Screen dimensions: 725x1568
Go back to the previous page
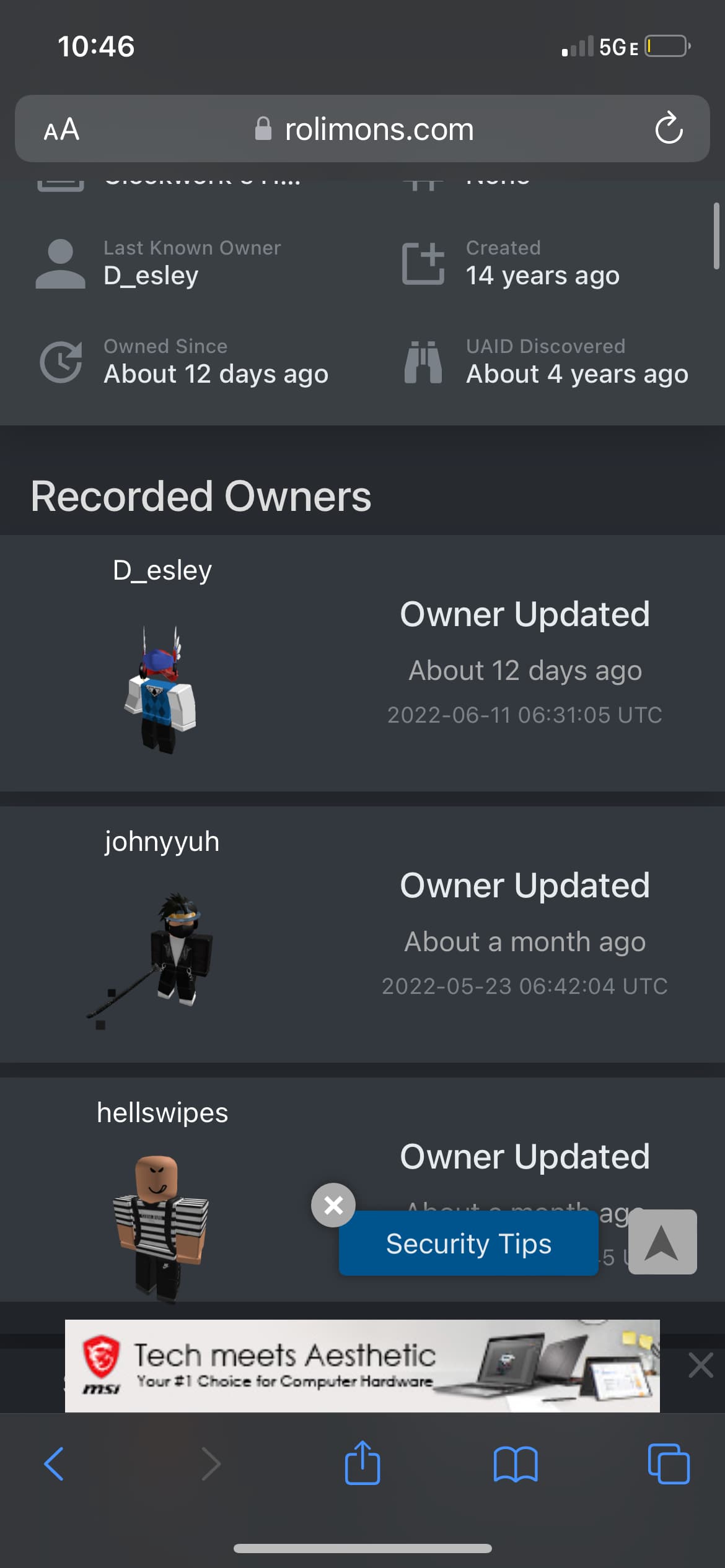point(54,1464)
